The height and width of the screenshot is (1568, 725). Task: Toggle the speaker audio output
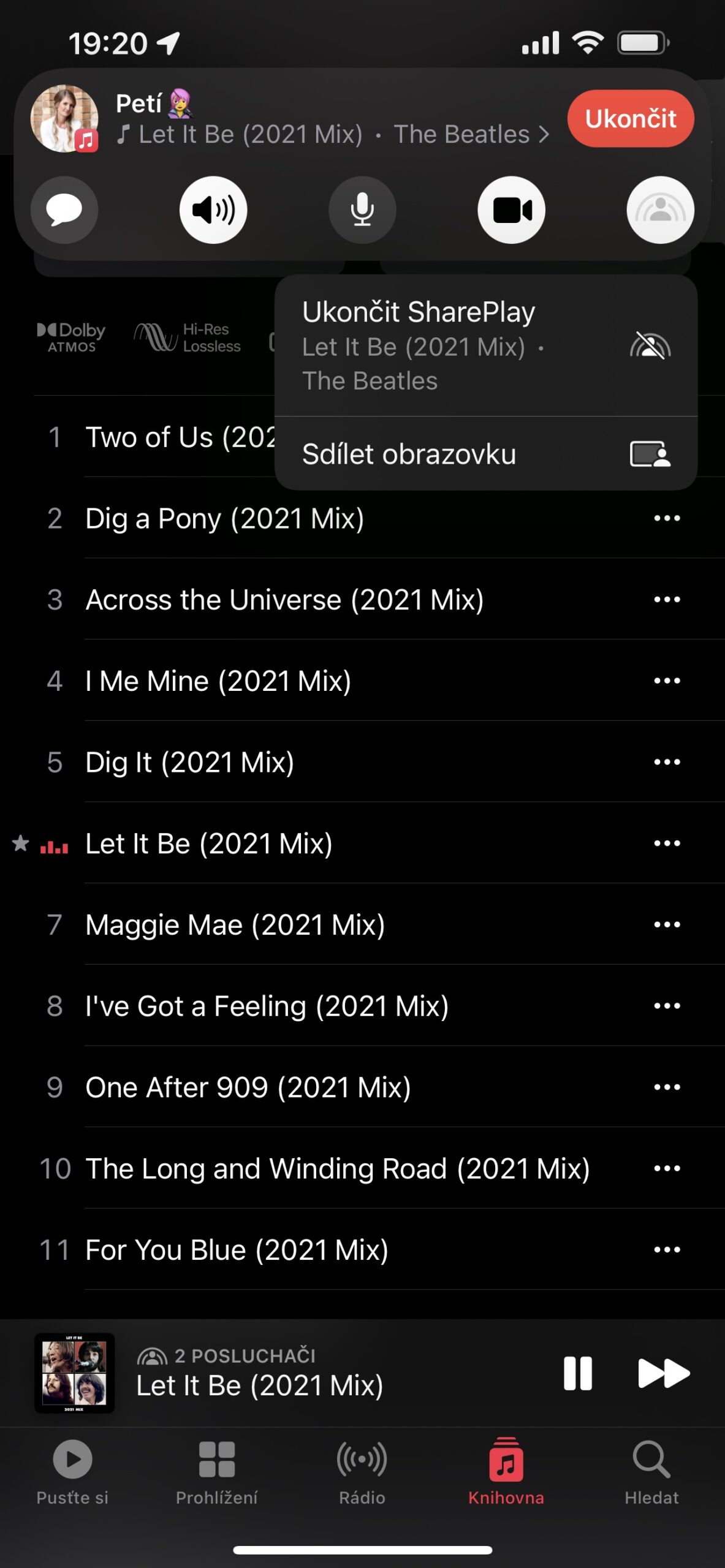[x=213, y=210]
